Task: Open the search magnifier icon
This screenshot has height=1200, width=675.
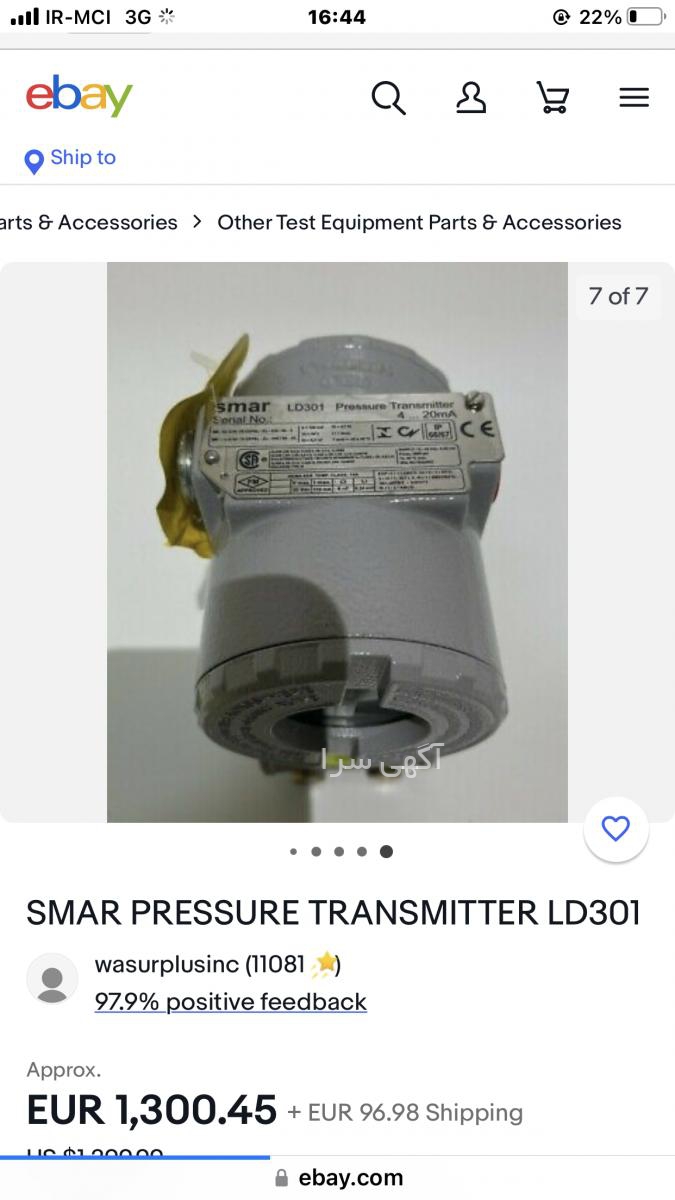Action: (x=388, y=97)
